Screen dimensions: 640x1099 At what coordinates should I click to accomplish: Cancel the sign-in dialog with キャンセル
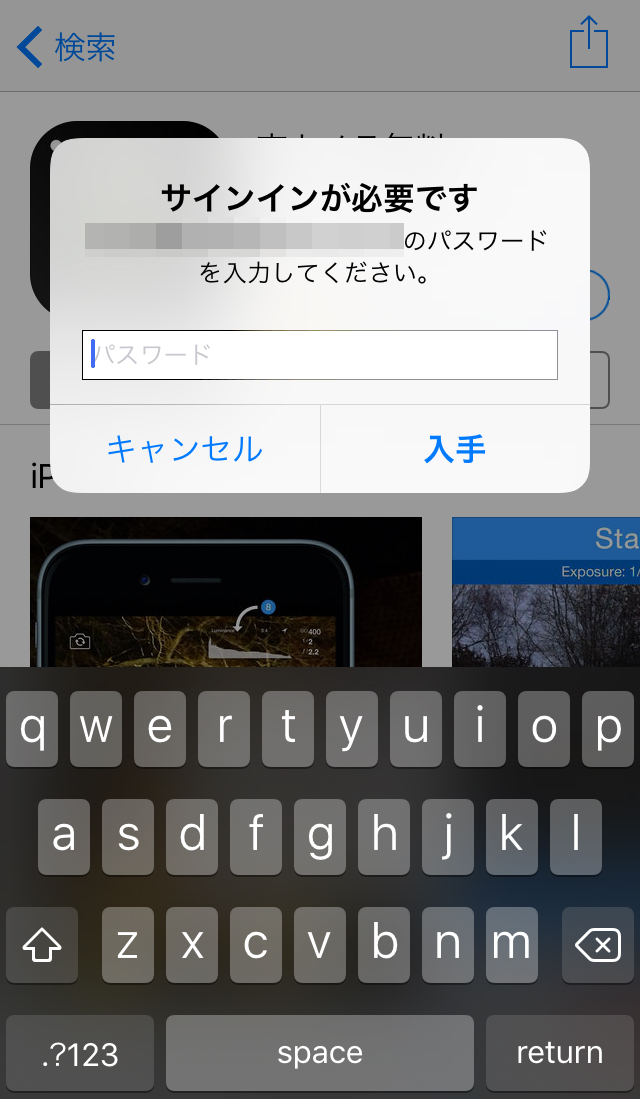[185, 449]
